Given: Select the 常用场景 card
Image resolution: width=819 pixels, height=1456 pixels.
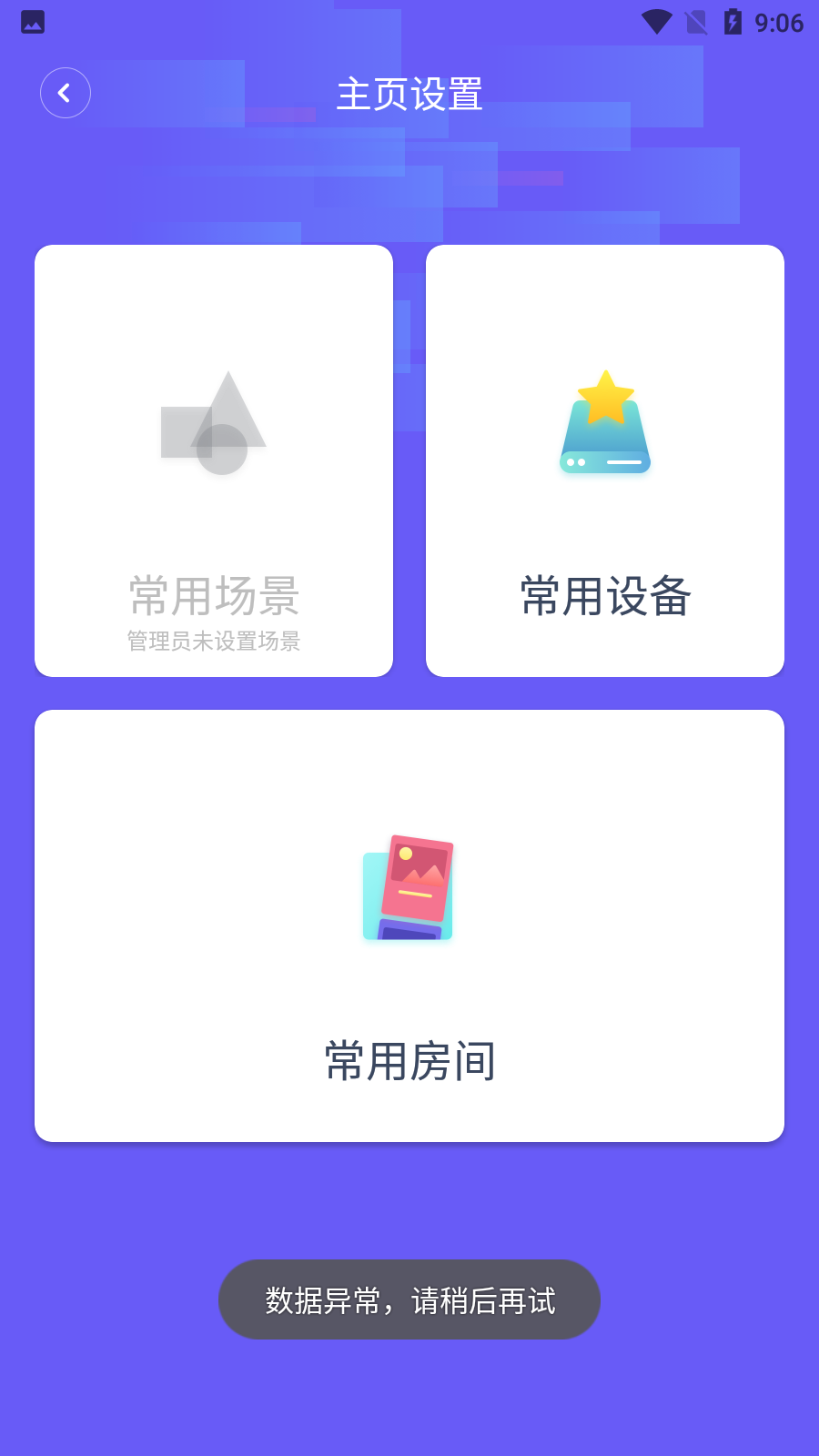Looking at the screenshot, I should [214, 460].
